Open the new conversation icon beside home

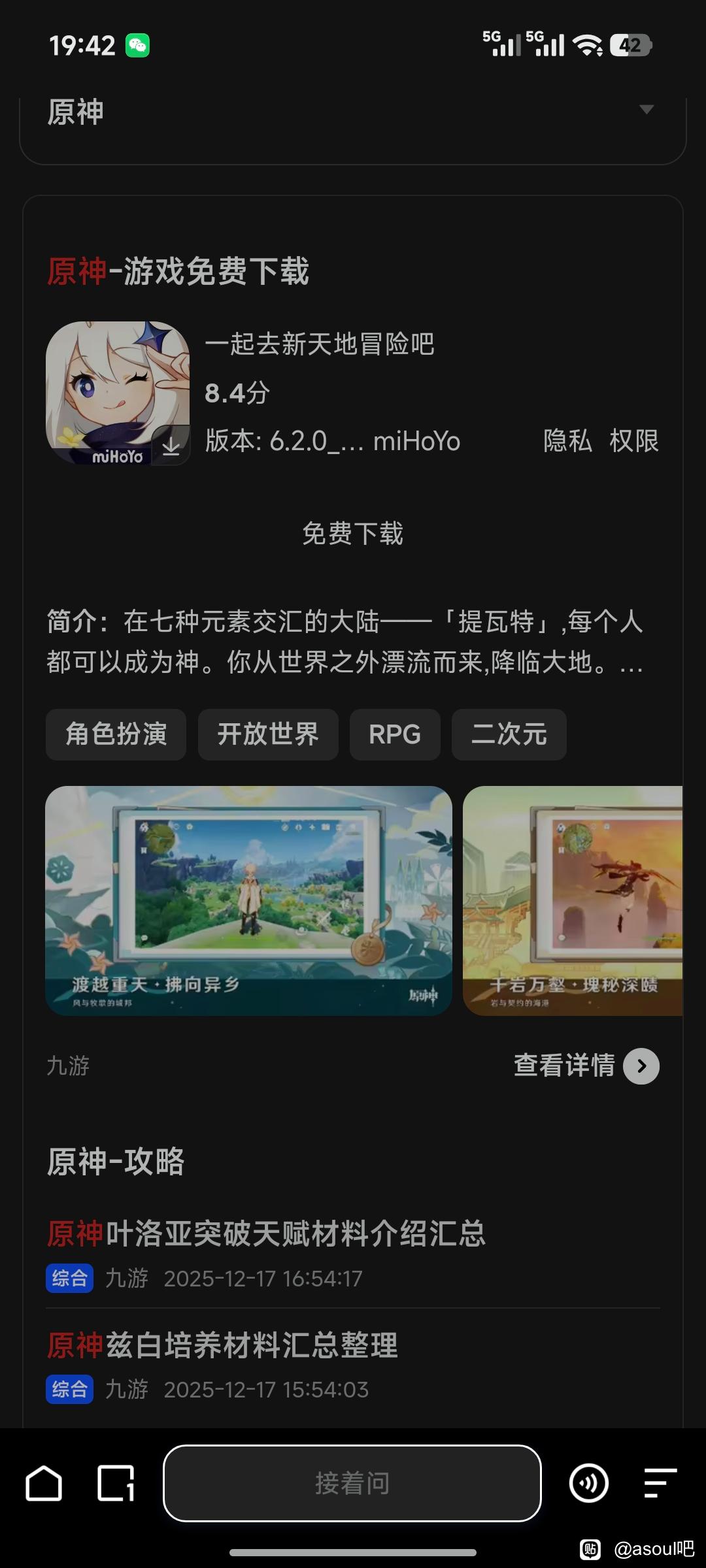click(116, 1483)
